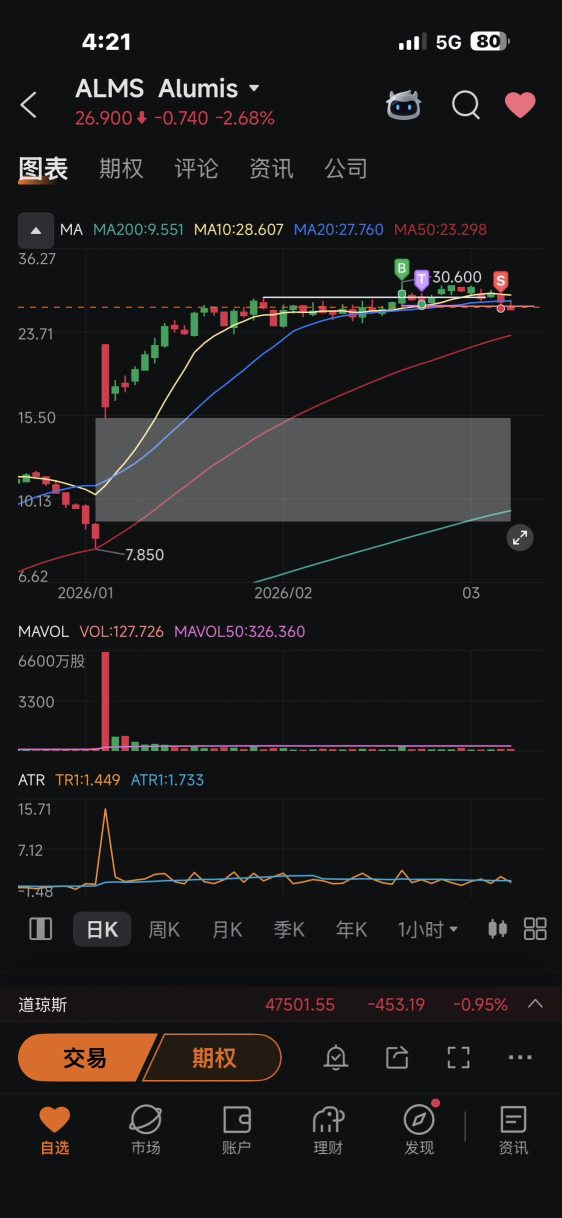This screenshot has height=1218, width=562.
Task: Tap the orange 交易 button
Action: (x=84, y=1058)
